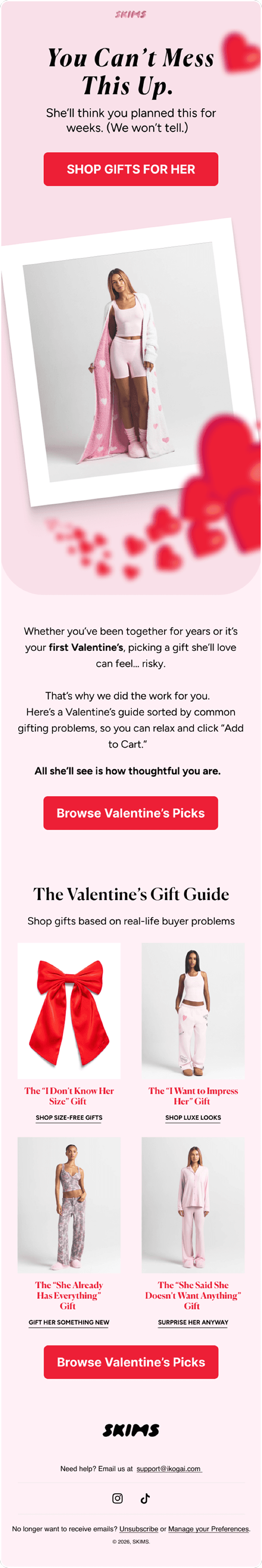Open the Gift Her Something New link
The height and width of the screenshot is (1568, 262).
click(69, 1322)
